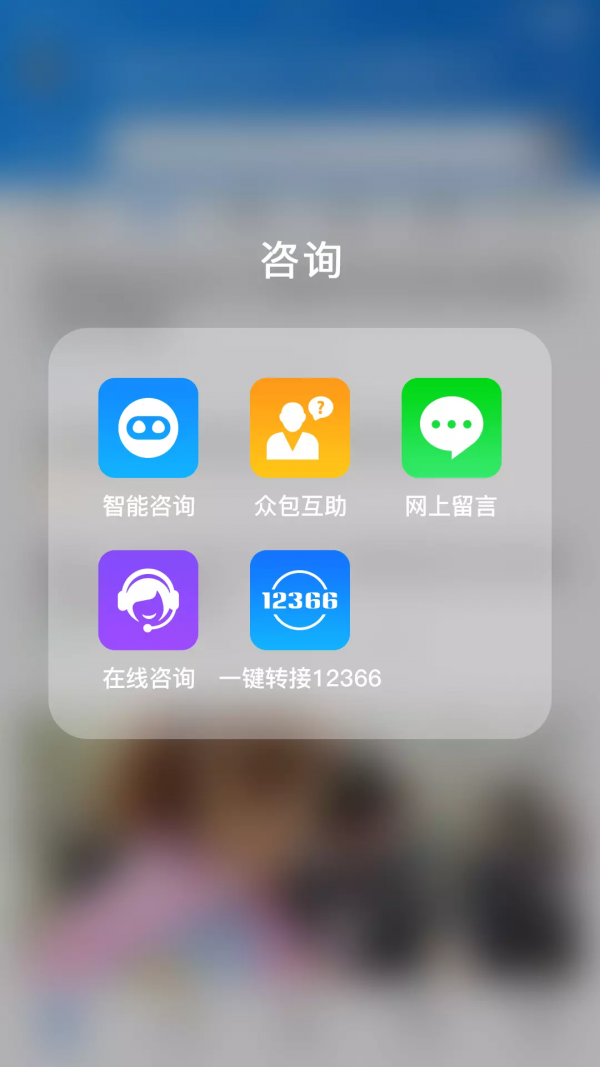Tap 一键转接12366 hotline transfer
Image resolution: width=600 pixels, height=1067 pixels.
300,600
